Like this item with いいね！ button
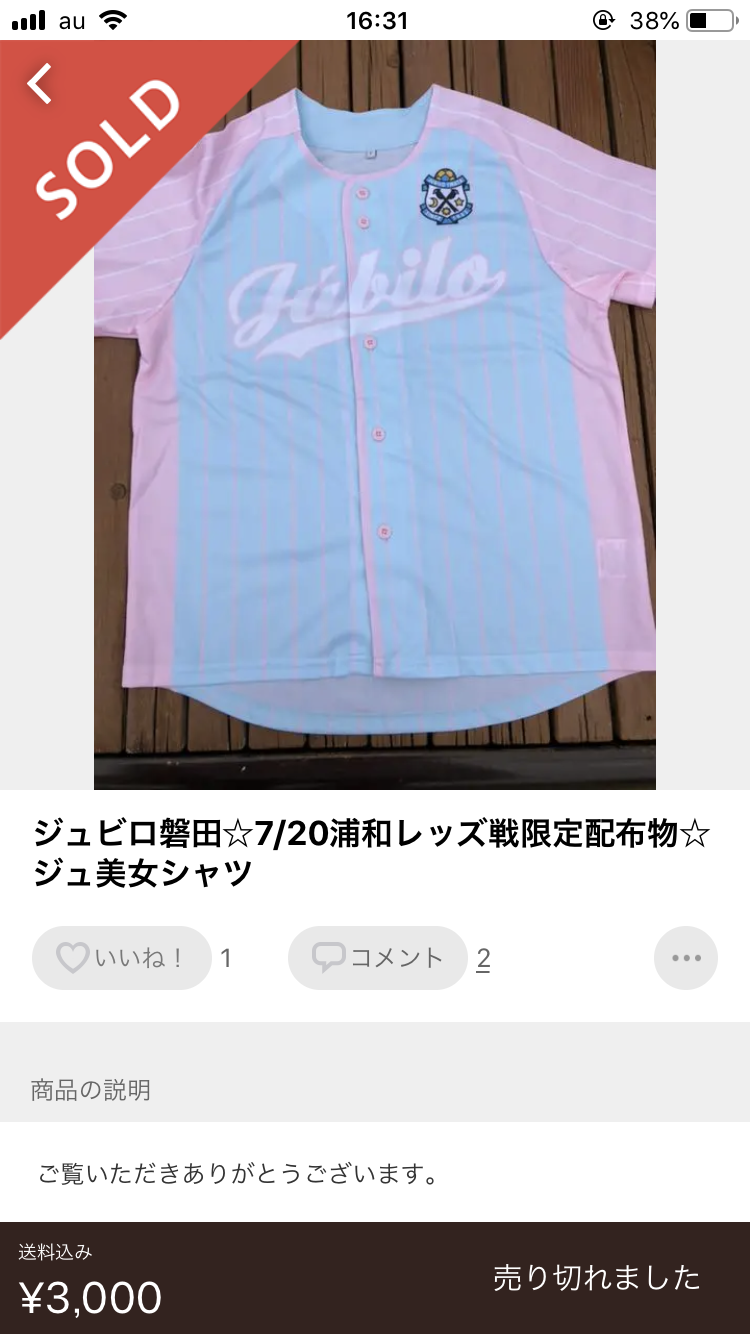750x1334 pixels. tap(121, 958)
